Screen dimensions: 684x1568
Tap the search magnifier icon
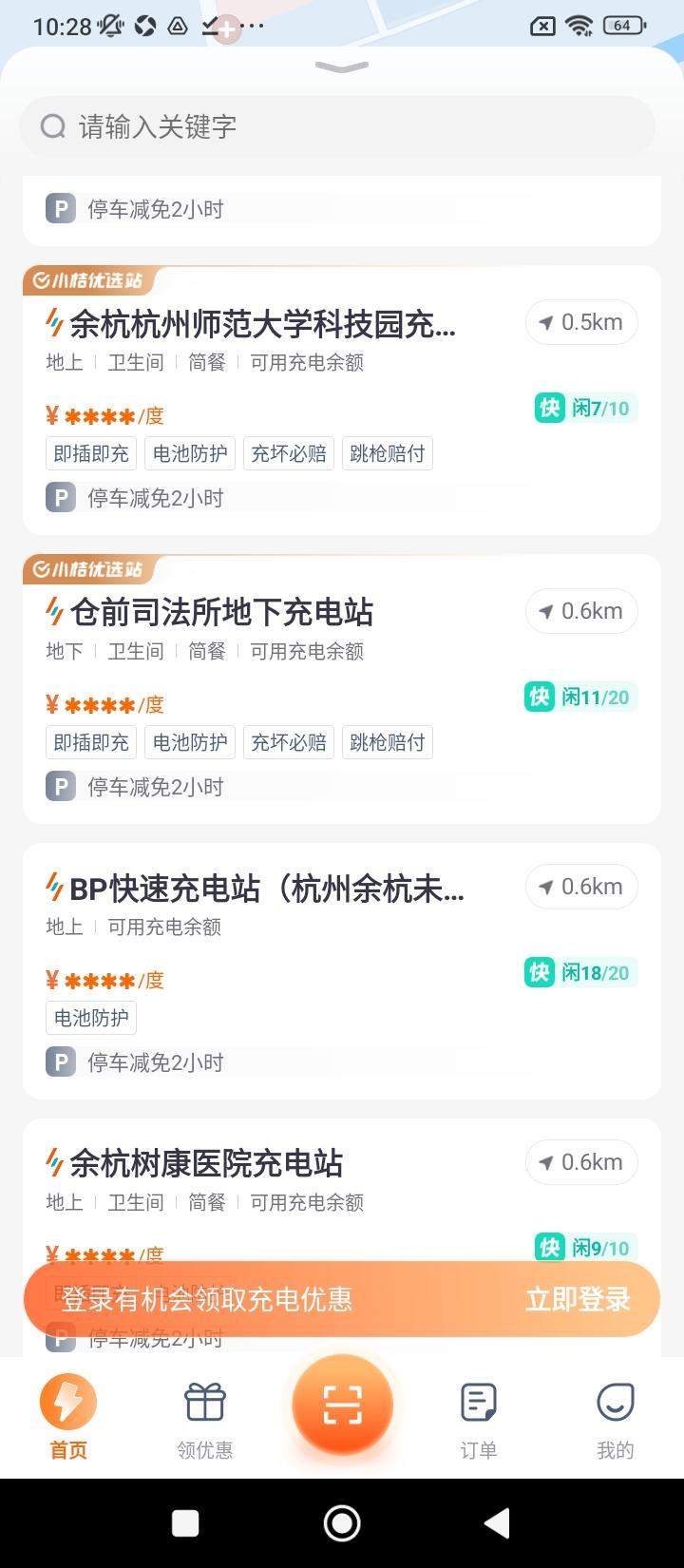click(51, 126)
